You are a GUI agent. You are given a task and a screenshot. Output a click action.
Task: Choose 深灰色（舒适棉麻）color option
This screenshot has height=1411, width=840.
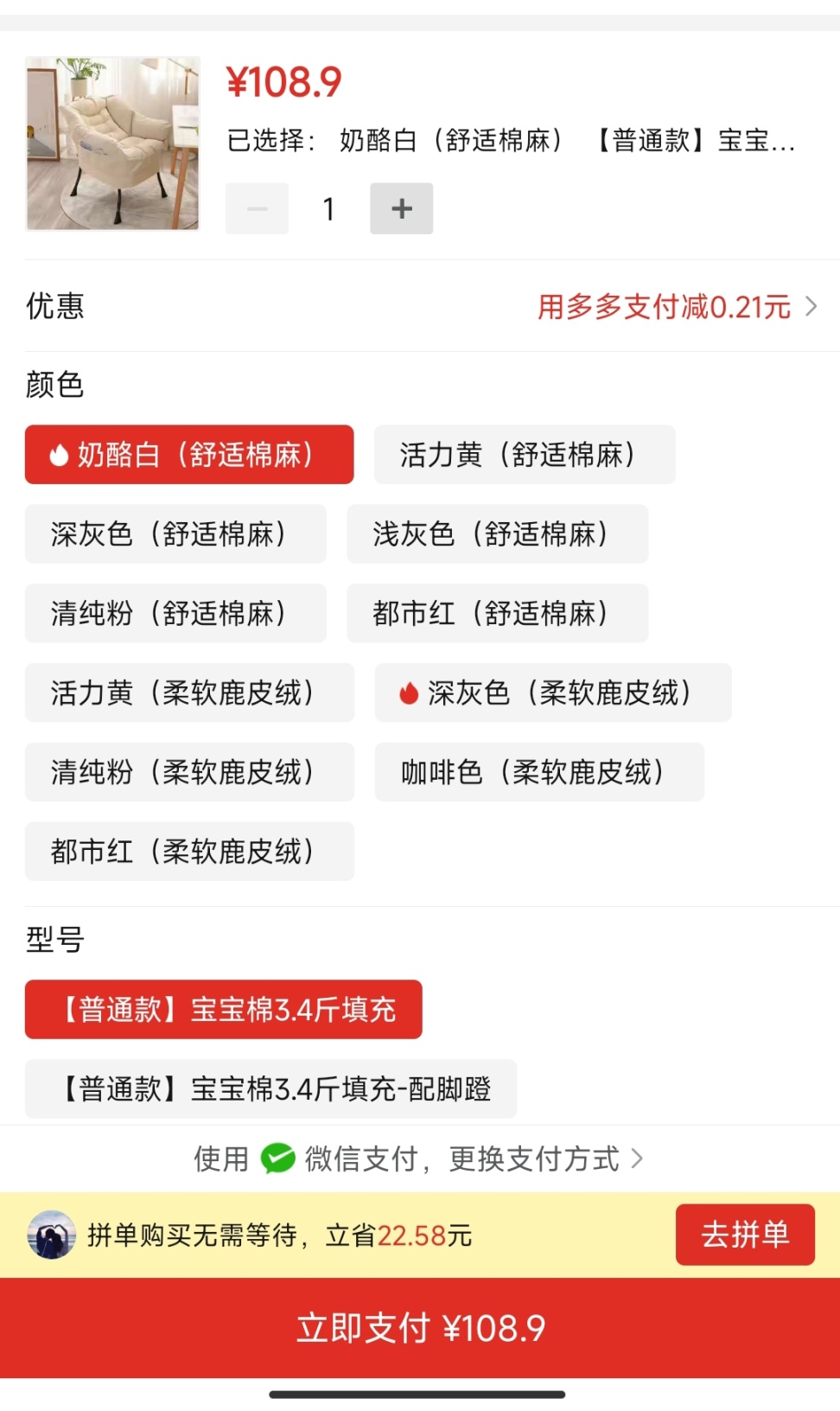click(x=175, y=534)
